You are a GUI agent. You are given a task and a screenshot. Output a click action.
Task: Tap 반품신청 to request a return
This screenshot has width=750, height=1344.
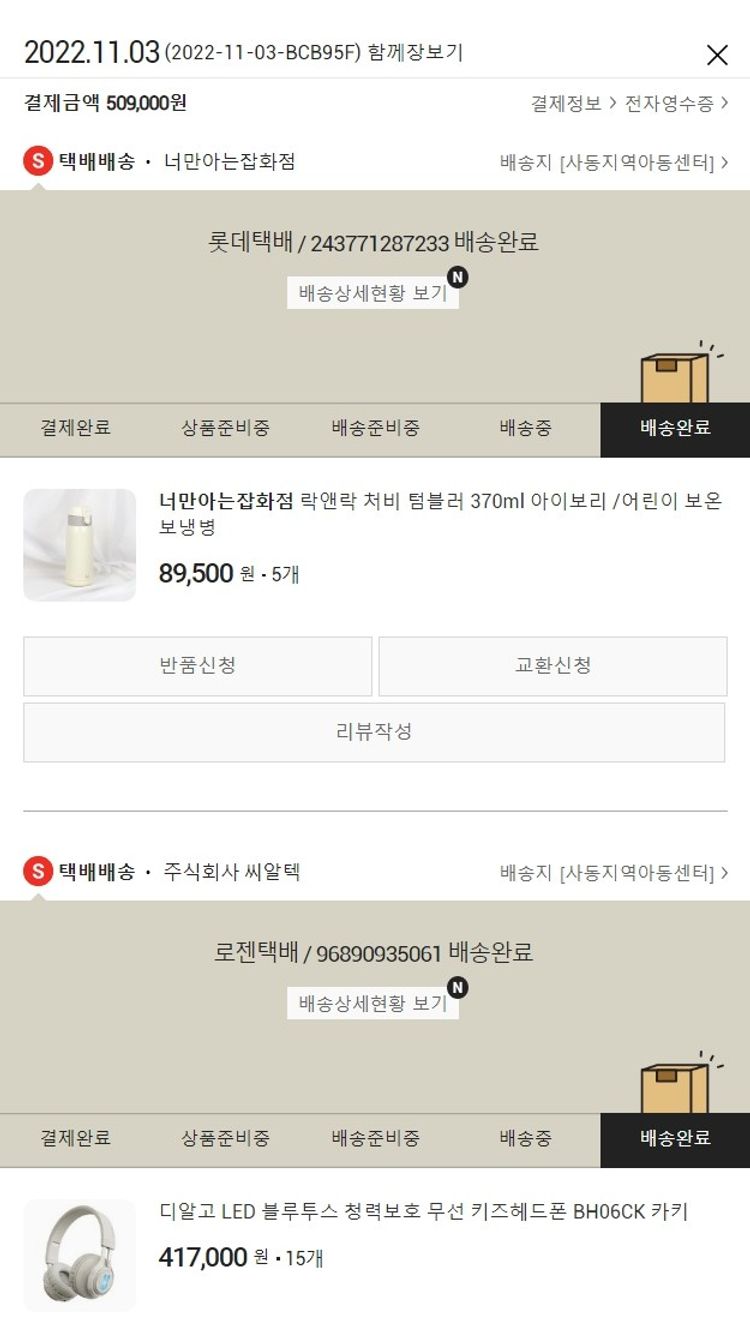pyautogui.click(x=198, y=666)
